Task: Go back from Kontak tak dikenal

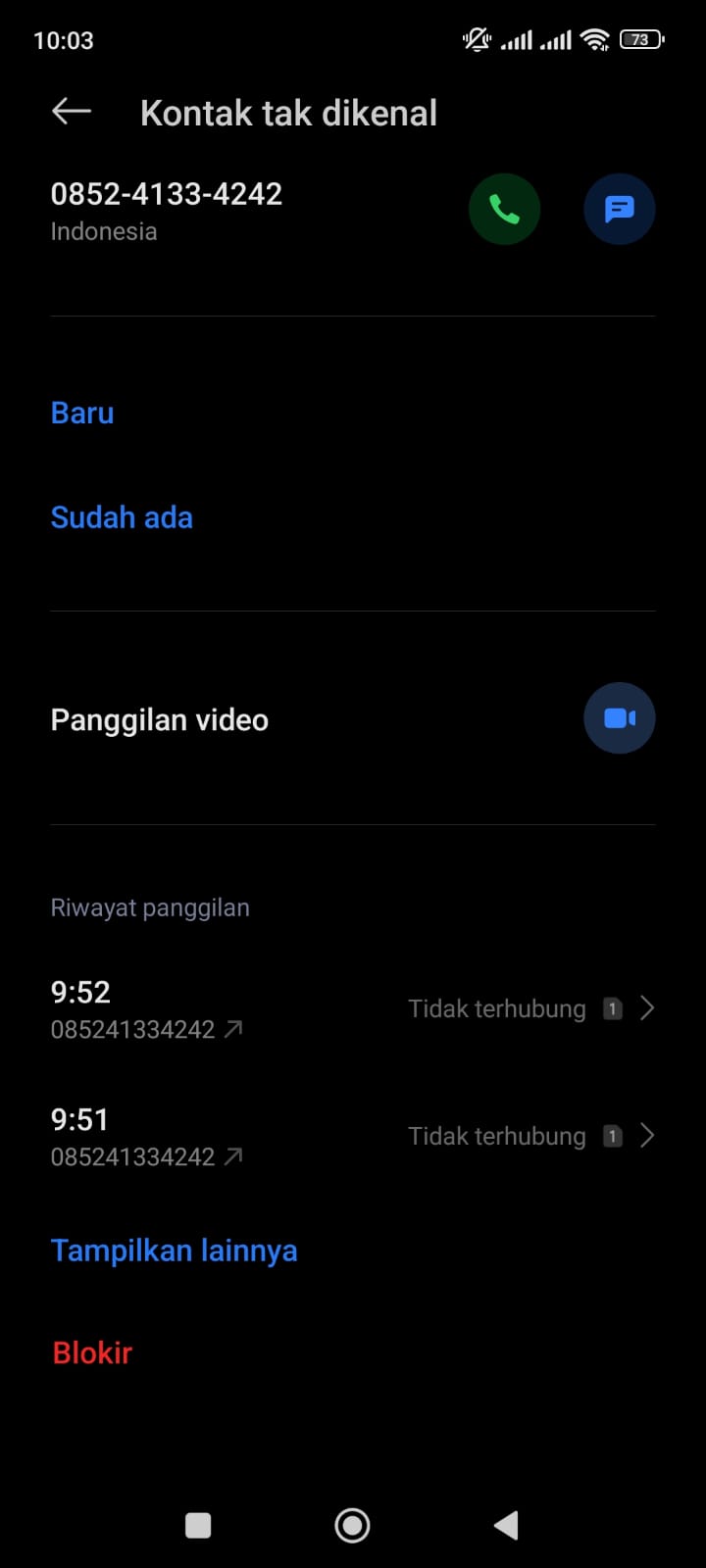Action: pyautogui.click(x=72, y=112)
